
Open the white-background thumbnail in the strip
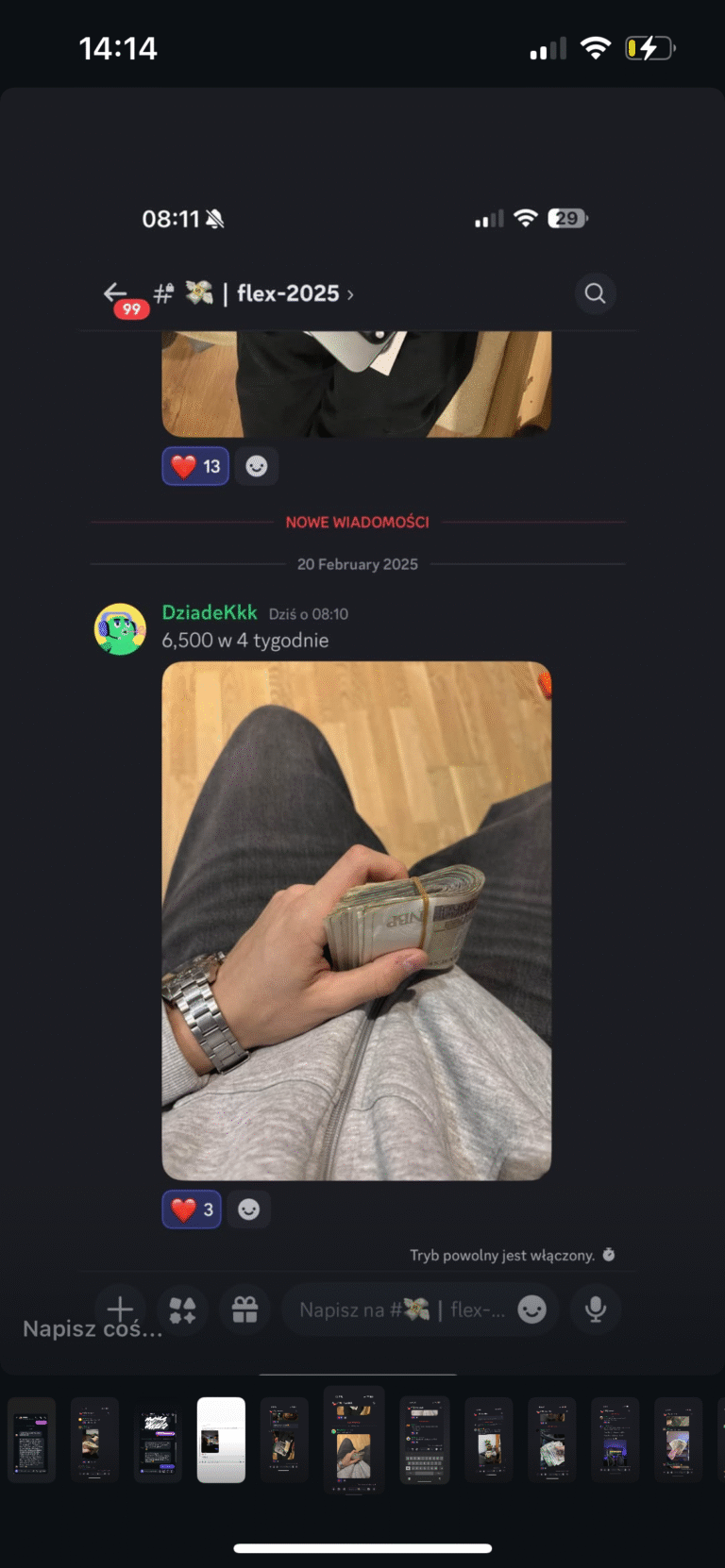pos(221,1440)
